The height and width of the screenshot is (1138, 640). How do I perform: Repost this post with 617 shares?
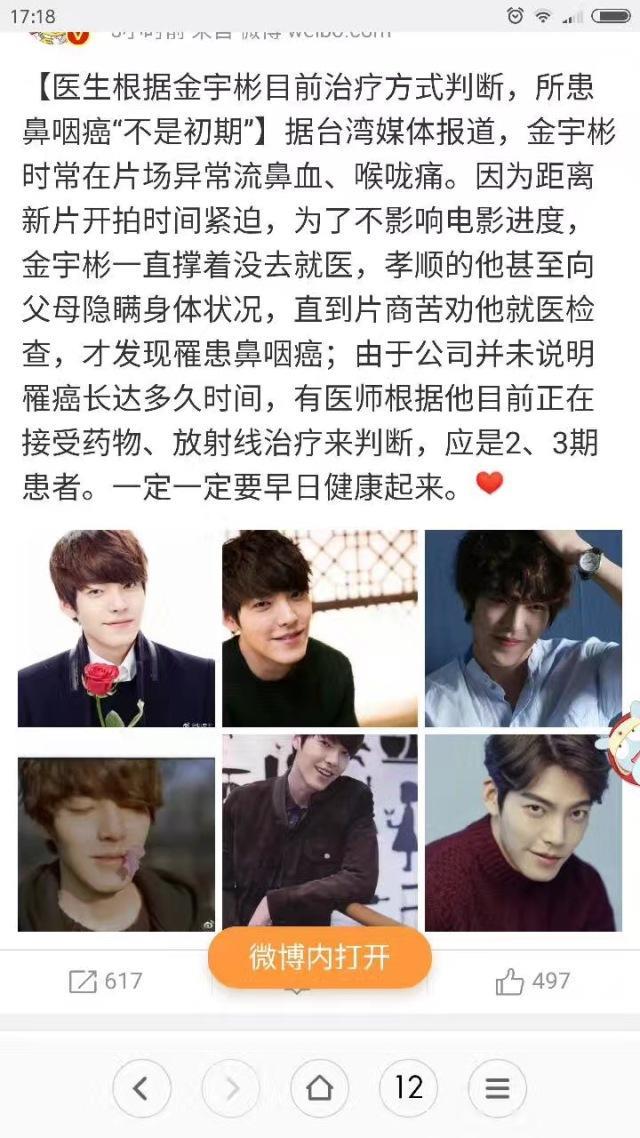coord(105,981)
